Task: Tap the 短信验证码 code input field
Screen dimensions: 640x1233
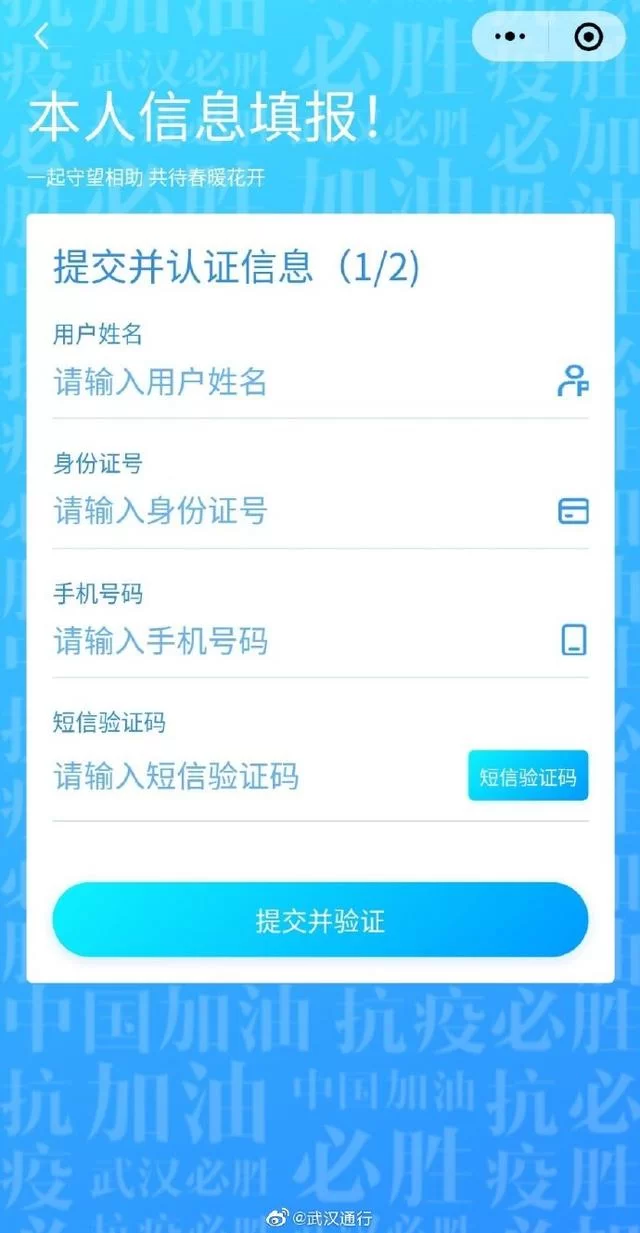Action: point(250,776)
